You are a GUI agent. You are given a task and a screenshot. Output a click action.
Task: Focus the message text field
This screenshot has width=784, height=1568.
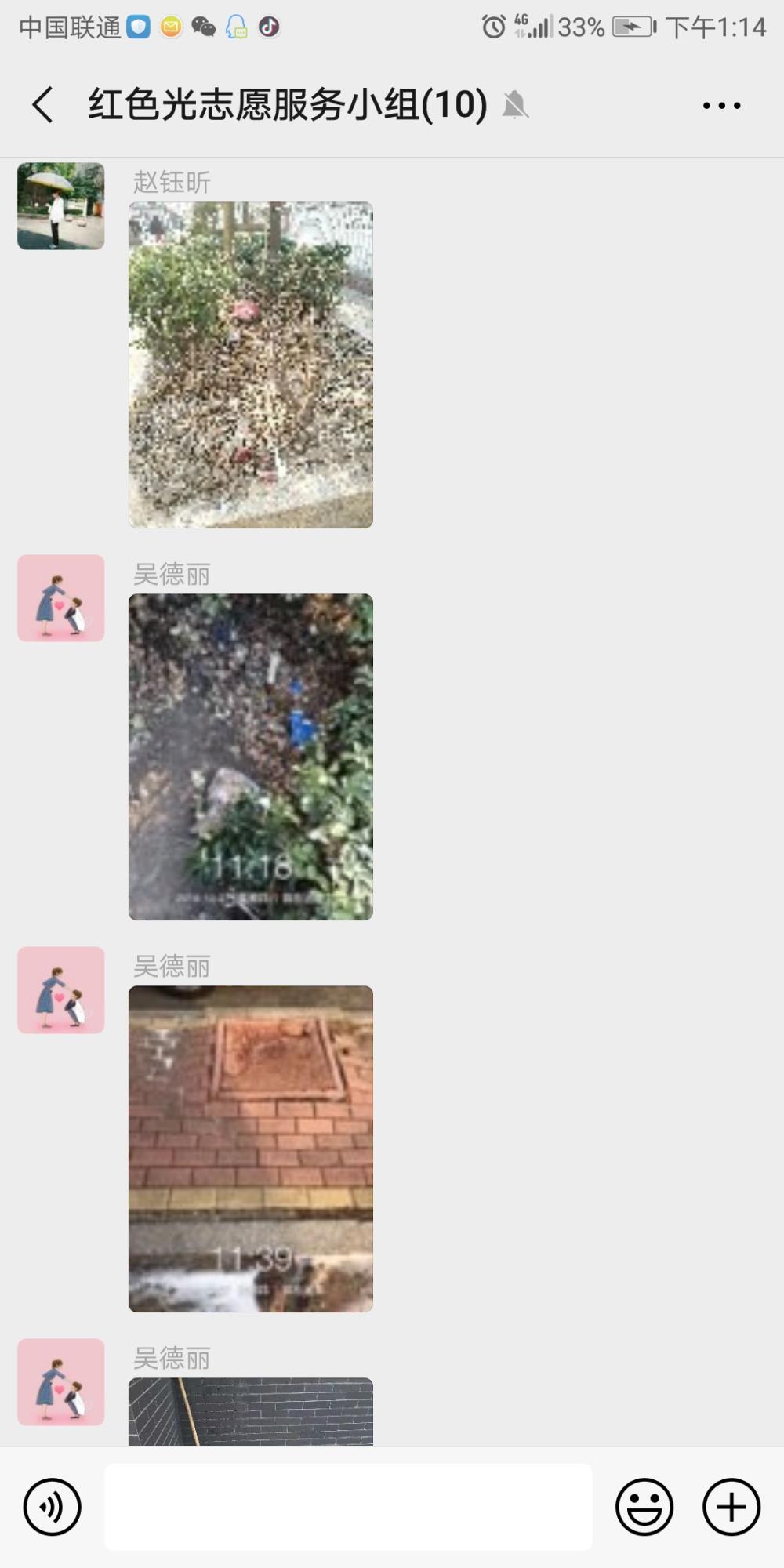pos(348,1507)
